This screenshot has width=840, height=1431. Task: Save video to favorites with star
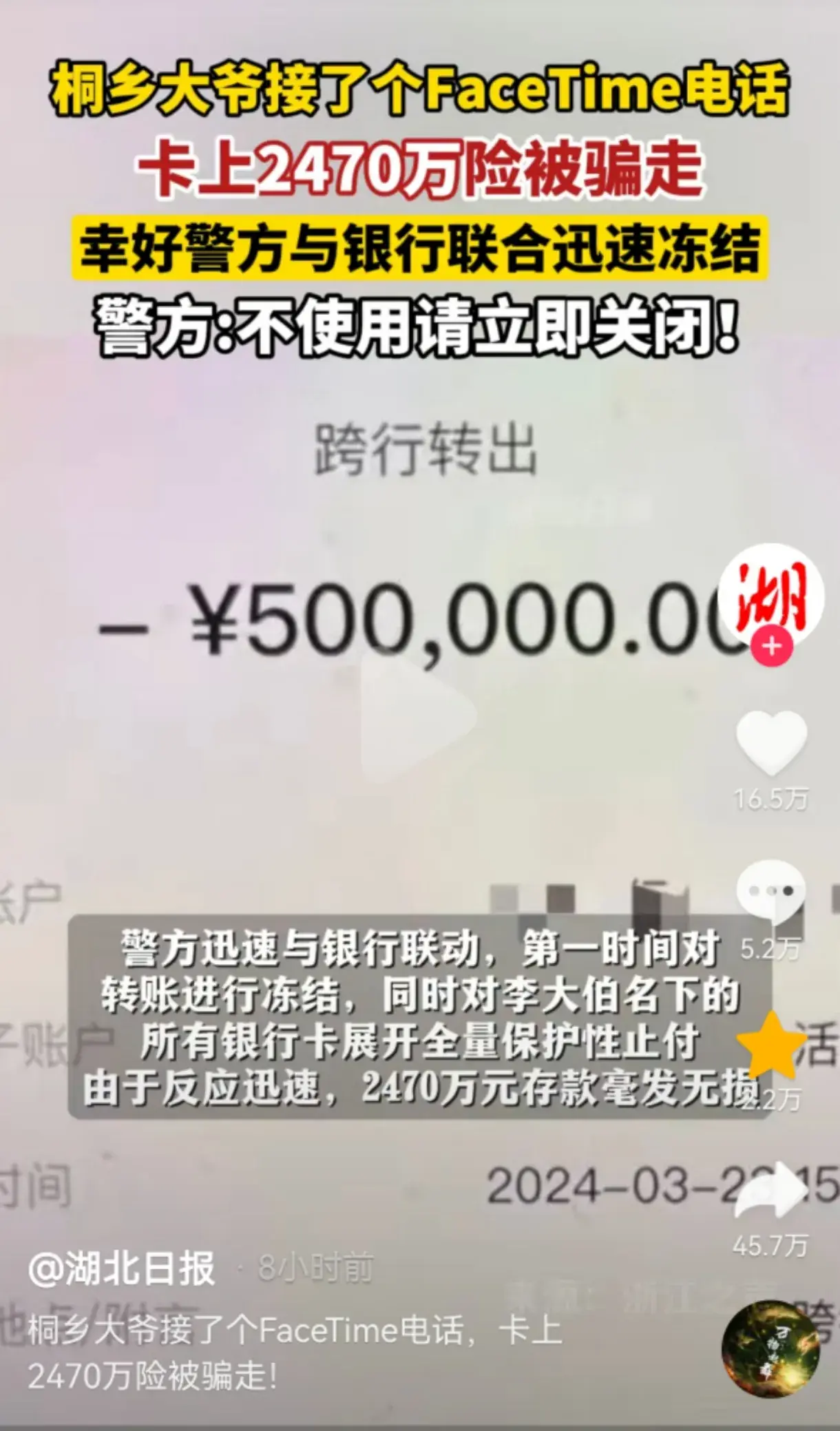(771, 1044)
